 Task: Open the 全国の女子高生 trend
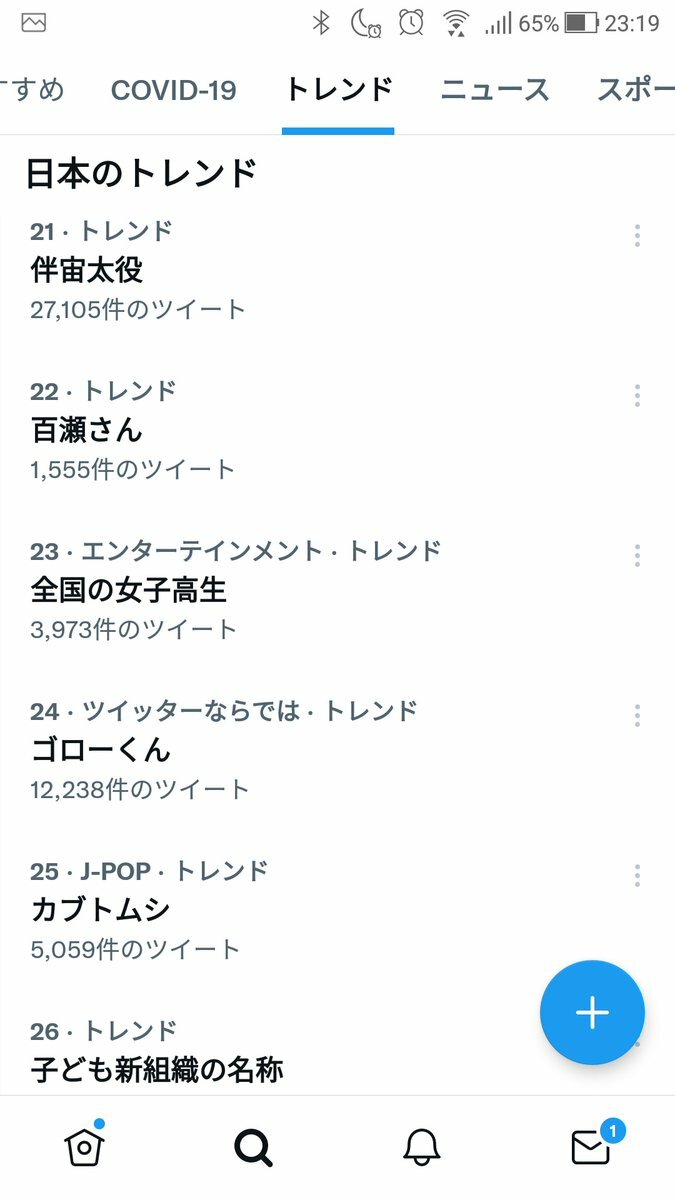129,590
